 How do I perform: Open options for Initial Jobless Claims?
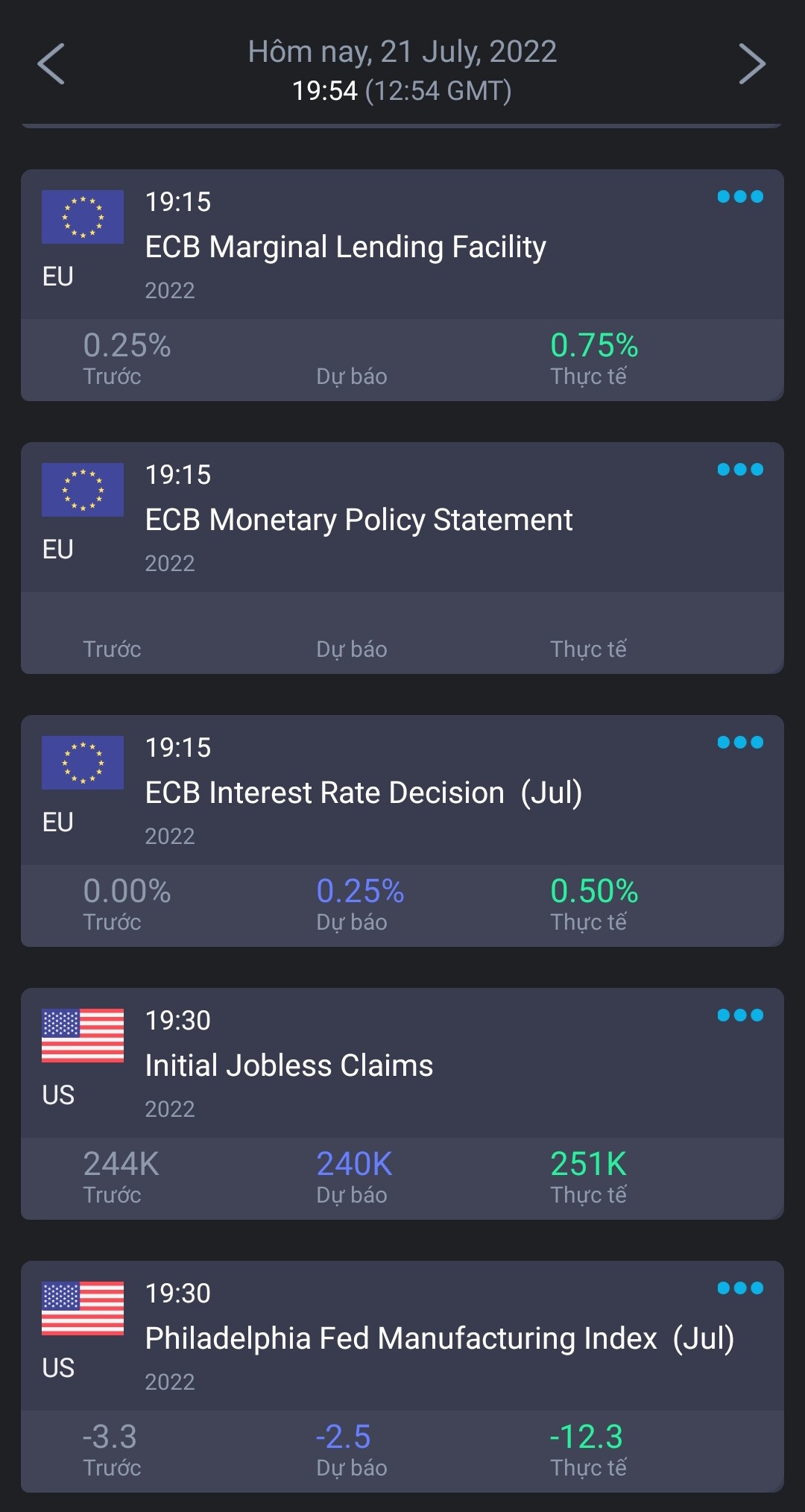point(739,1015)
